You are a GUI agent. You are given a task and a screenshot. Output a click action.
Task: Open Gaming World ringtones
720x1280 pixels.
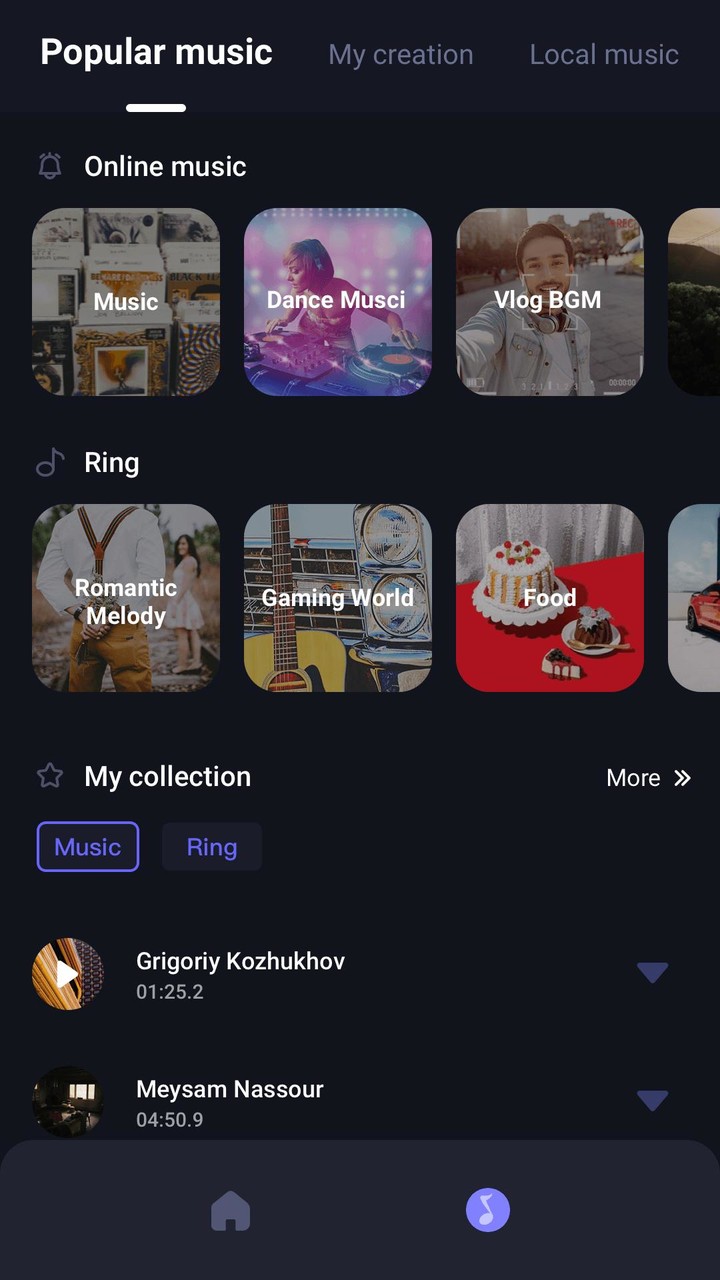pos(338,597)
